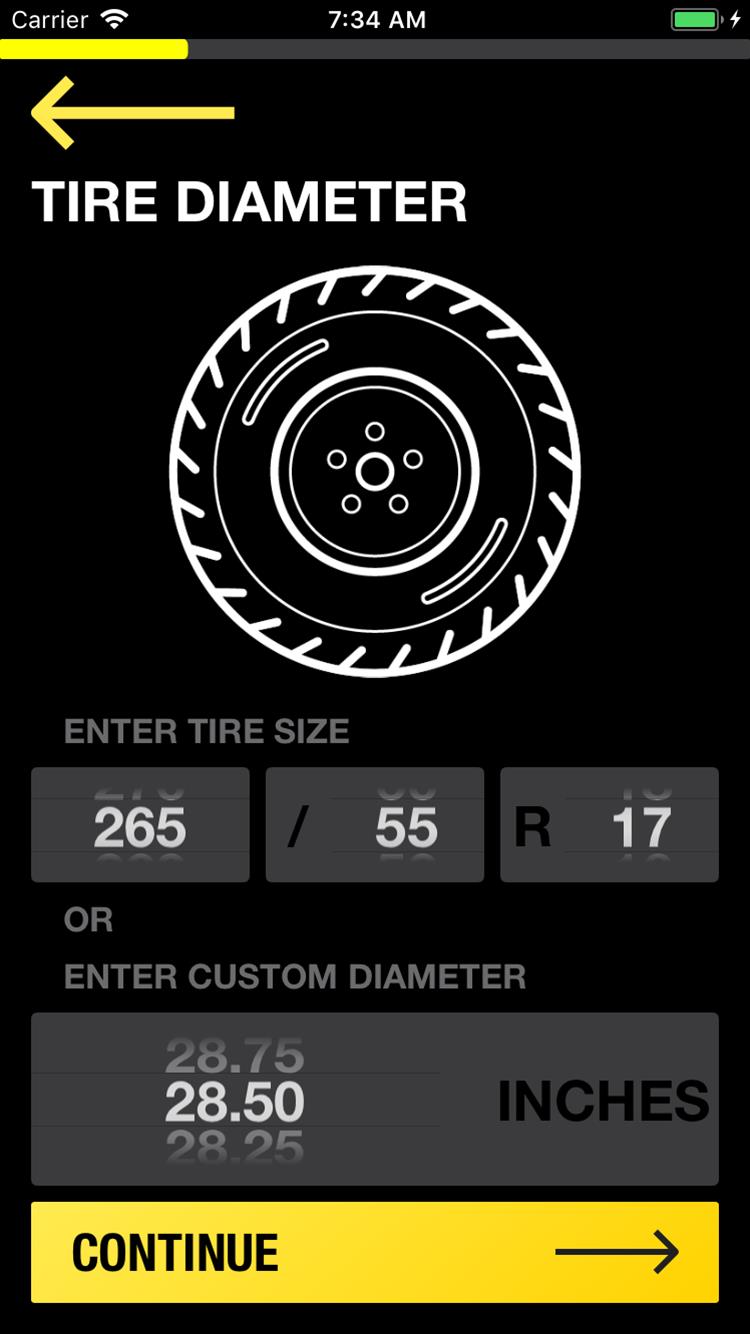Continue to the next step

tap(374, 1252)
